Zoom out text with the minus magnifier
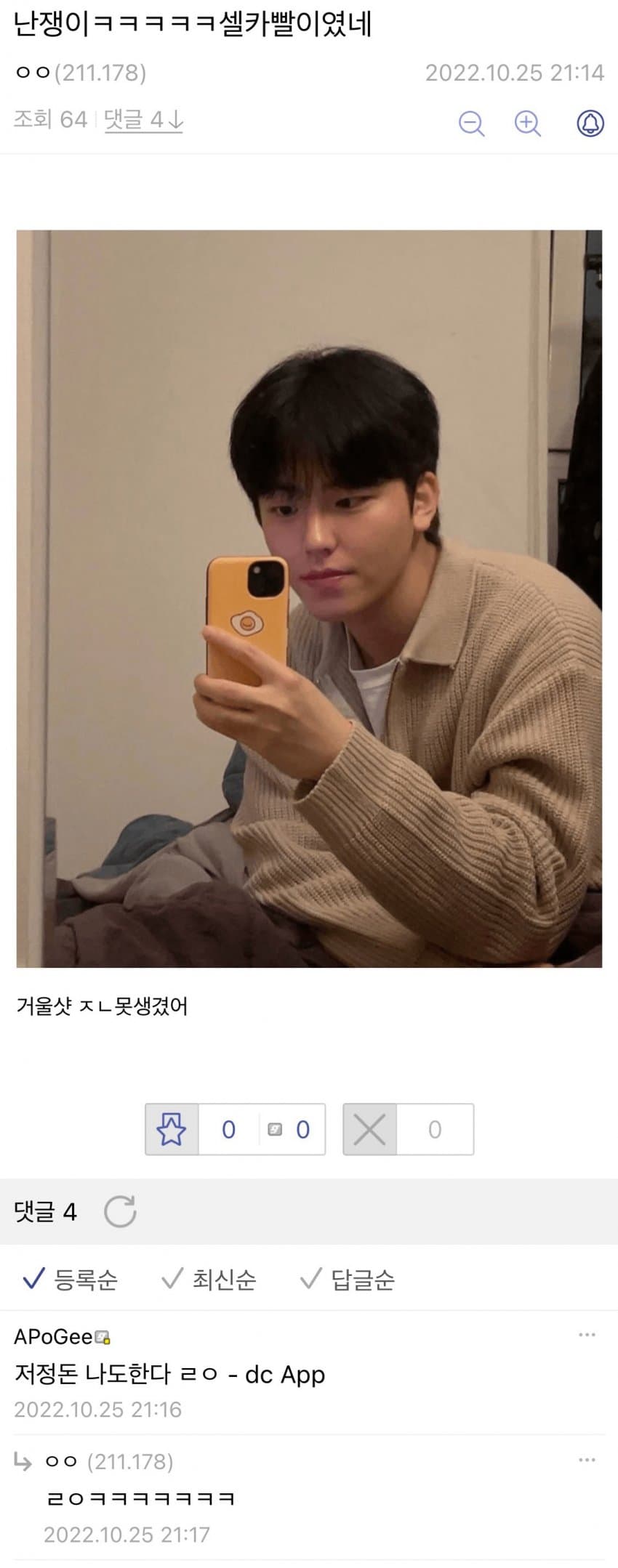618x1568 pixels. tap(471, 124)
